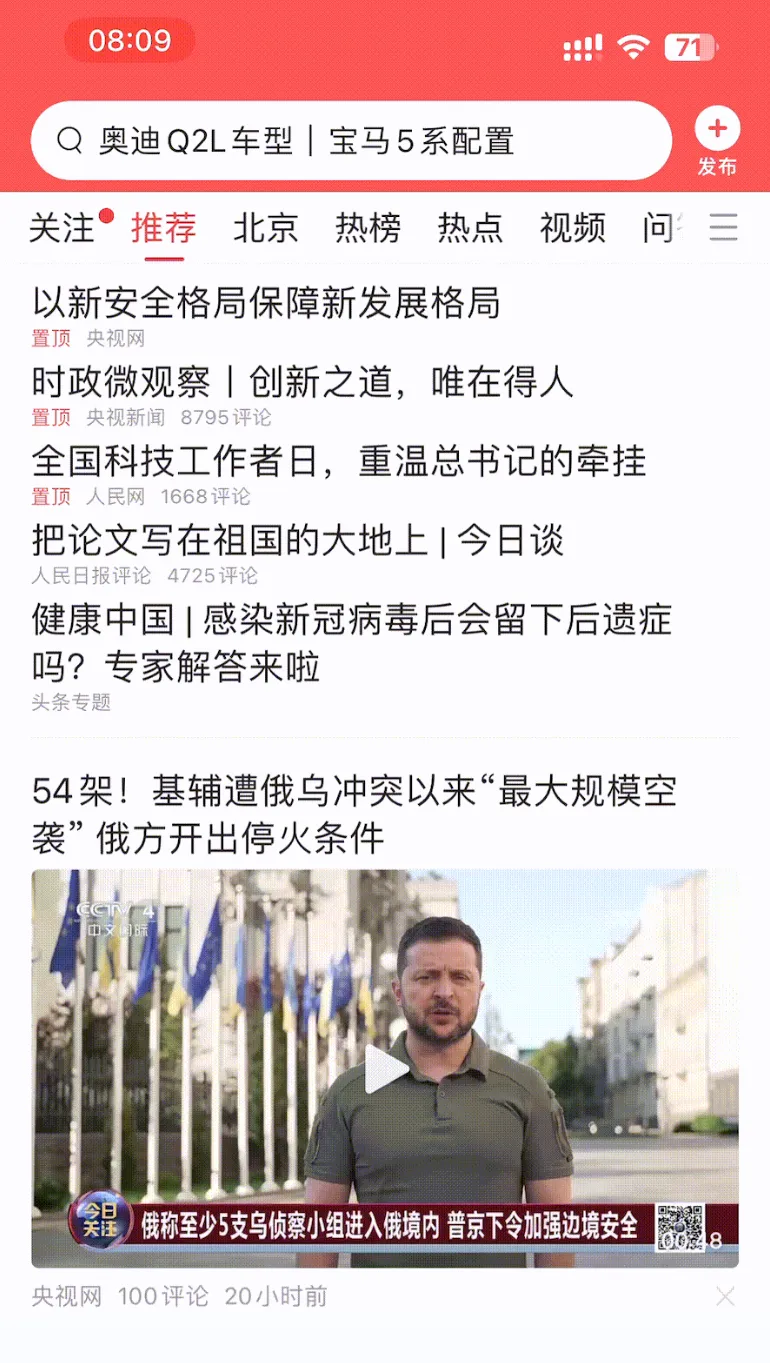Switch to the 视频 tab
This screenshot has width=770, height=1363.
[572, 228]
